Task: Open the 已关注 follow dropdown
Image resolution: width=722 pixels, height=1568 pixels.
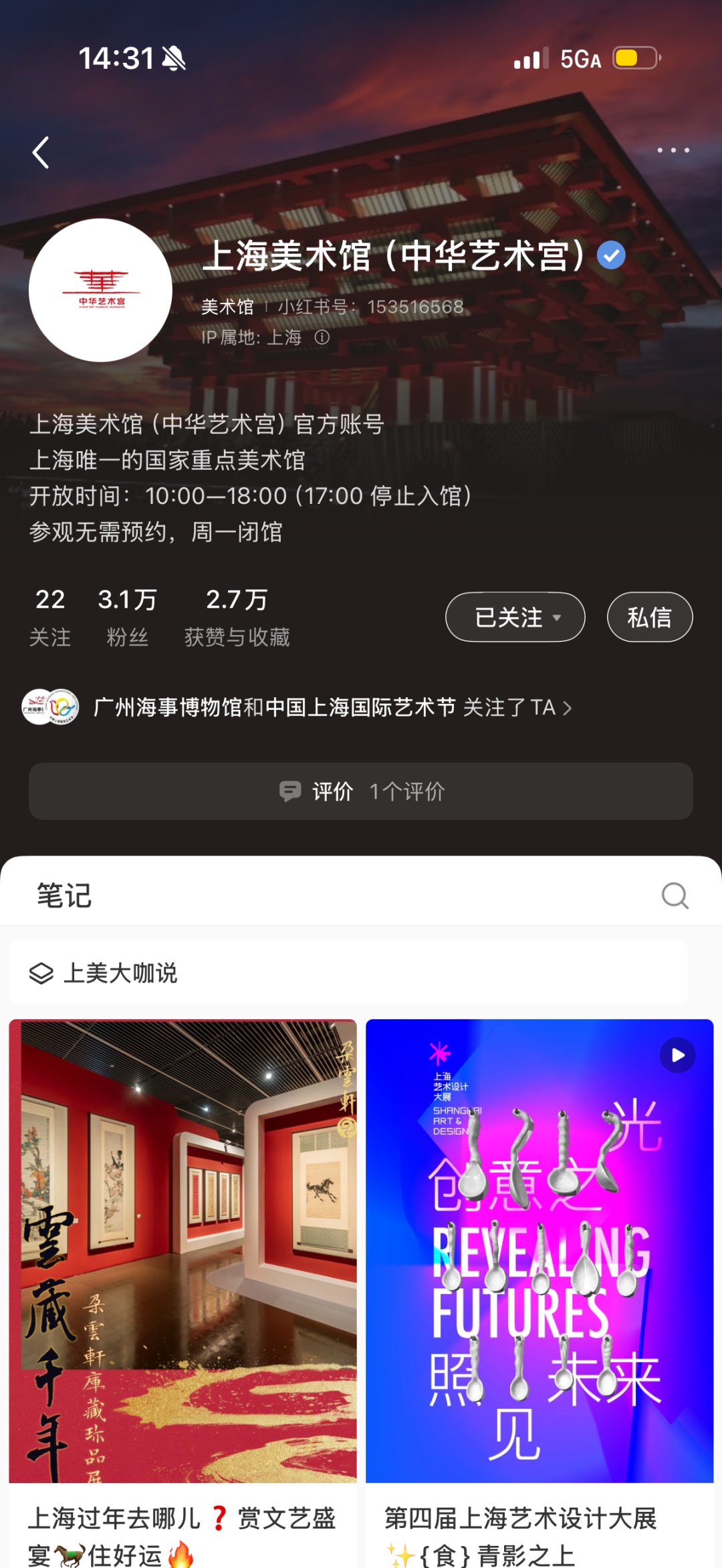Action: point(515,617)
